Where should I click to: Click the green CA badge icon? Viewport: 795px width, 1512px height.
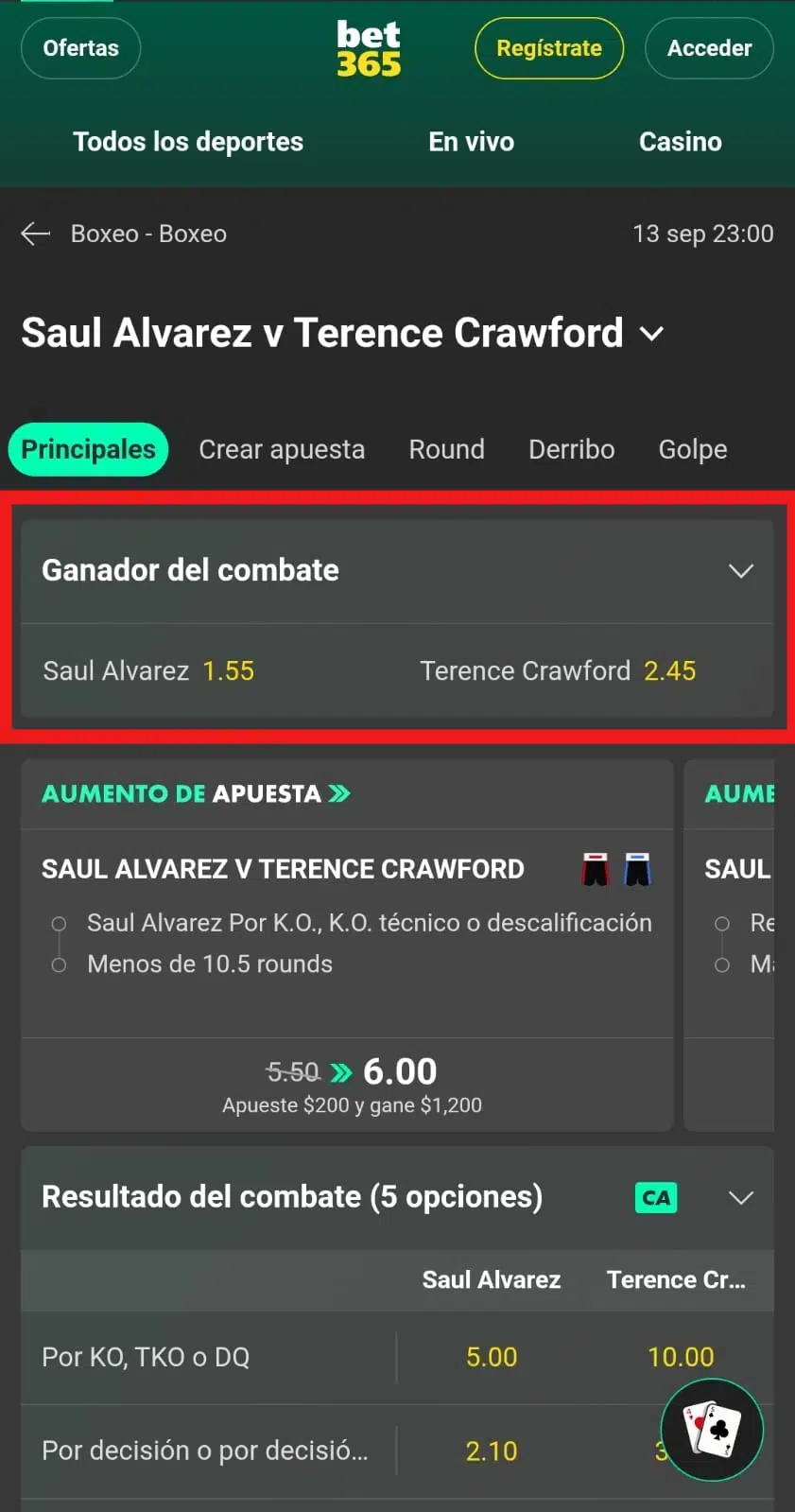655,1197
